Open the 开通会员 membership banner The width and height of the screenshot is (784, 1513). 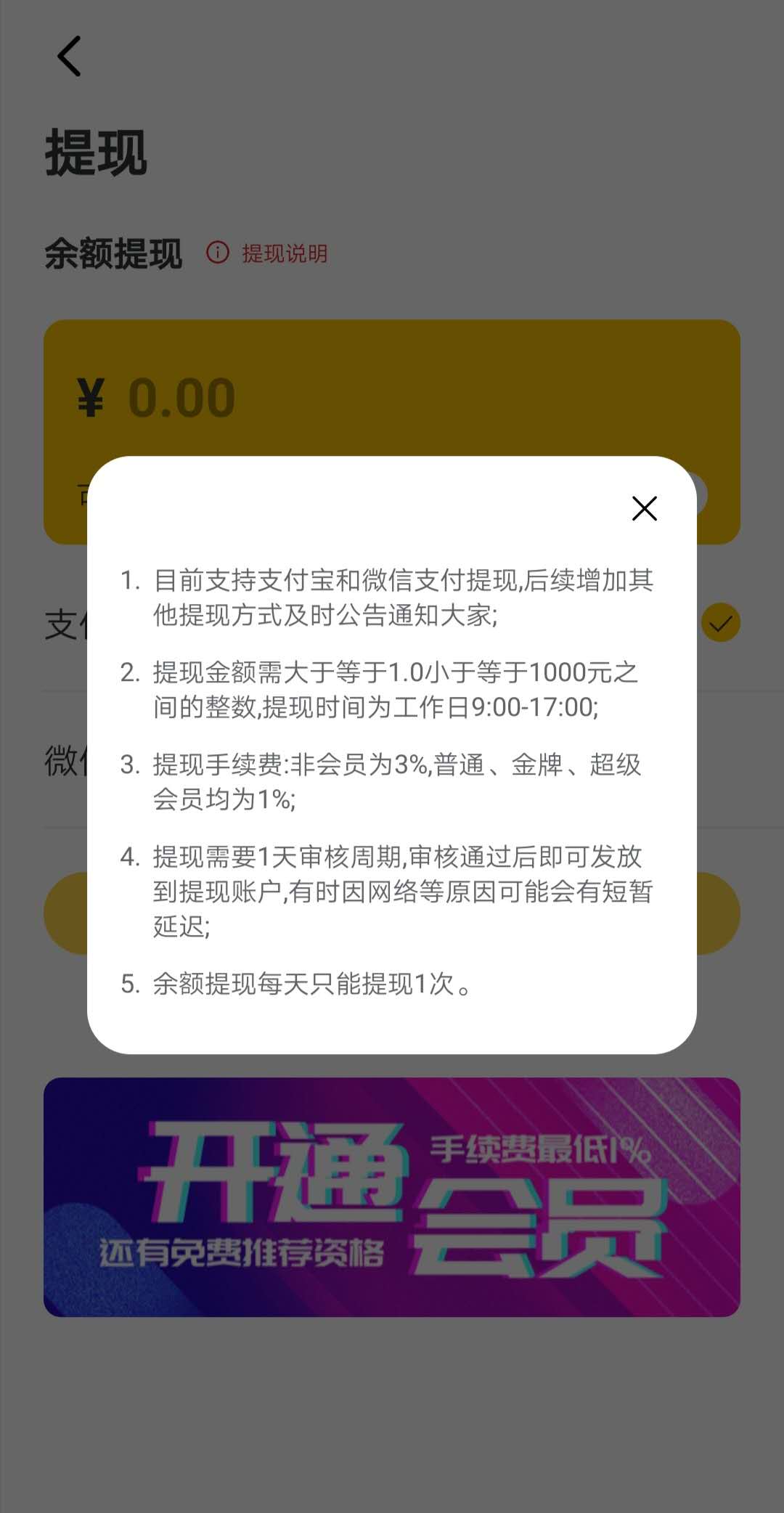coord(392,1196)
